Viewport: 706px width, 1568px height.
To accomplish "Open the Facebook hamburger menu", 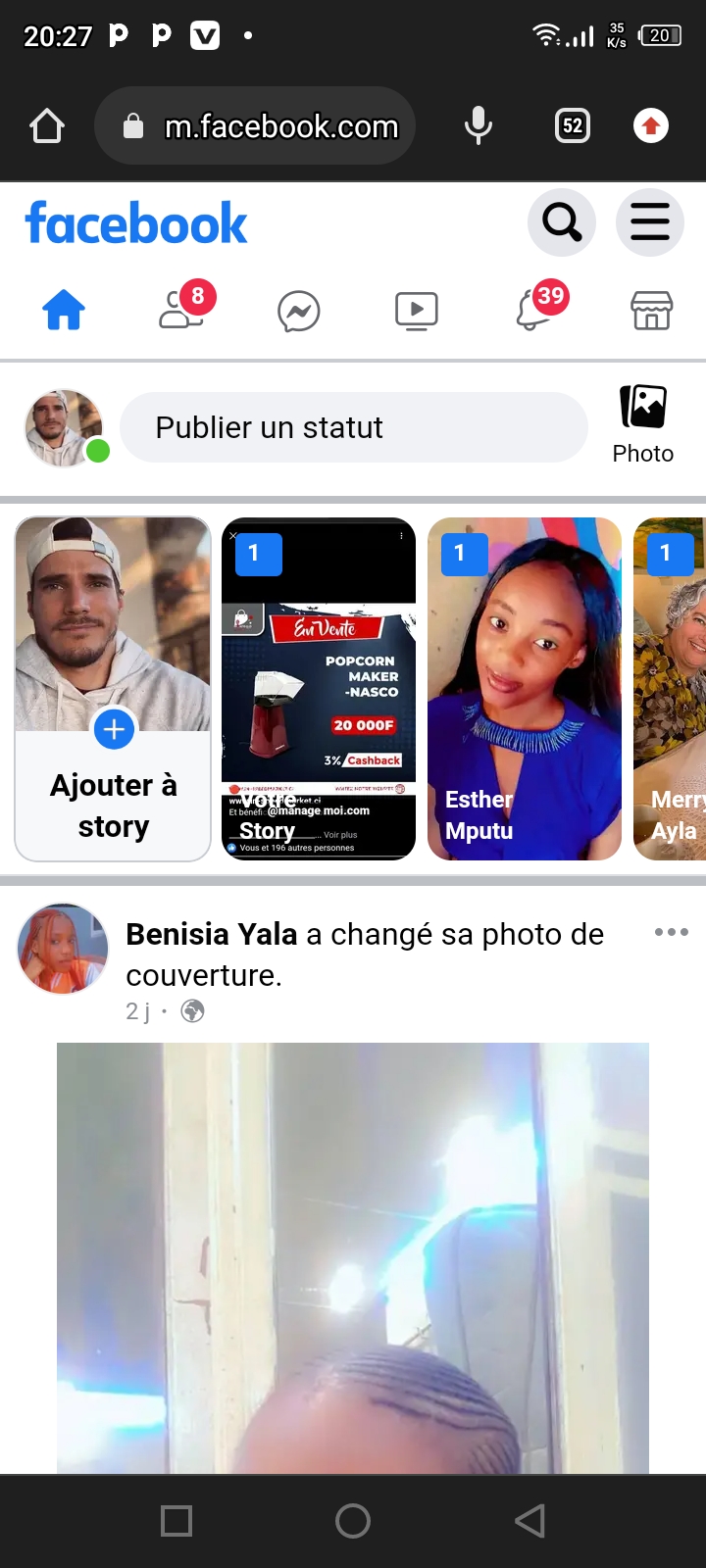I will pos(649,222).
